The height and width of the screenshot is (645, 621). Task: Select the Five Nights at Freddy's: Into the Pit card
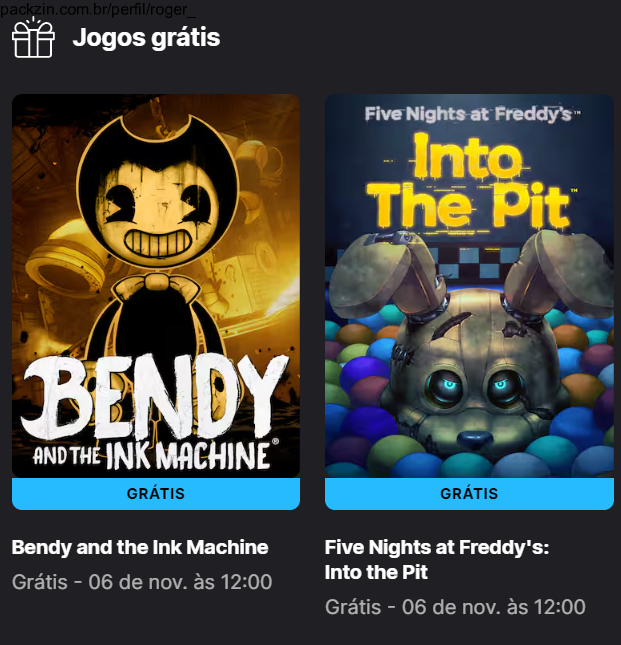point(469,290)
